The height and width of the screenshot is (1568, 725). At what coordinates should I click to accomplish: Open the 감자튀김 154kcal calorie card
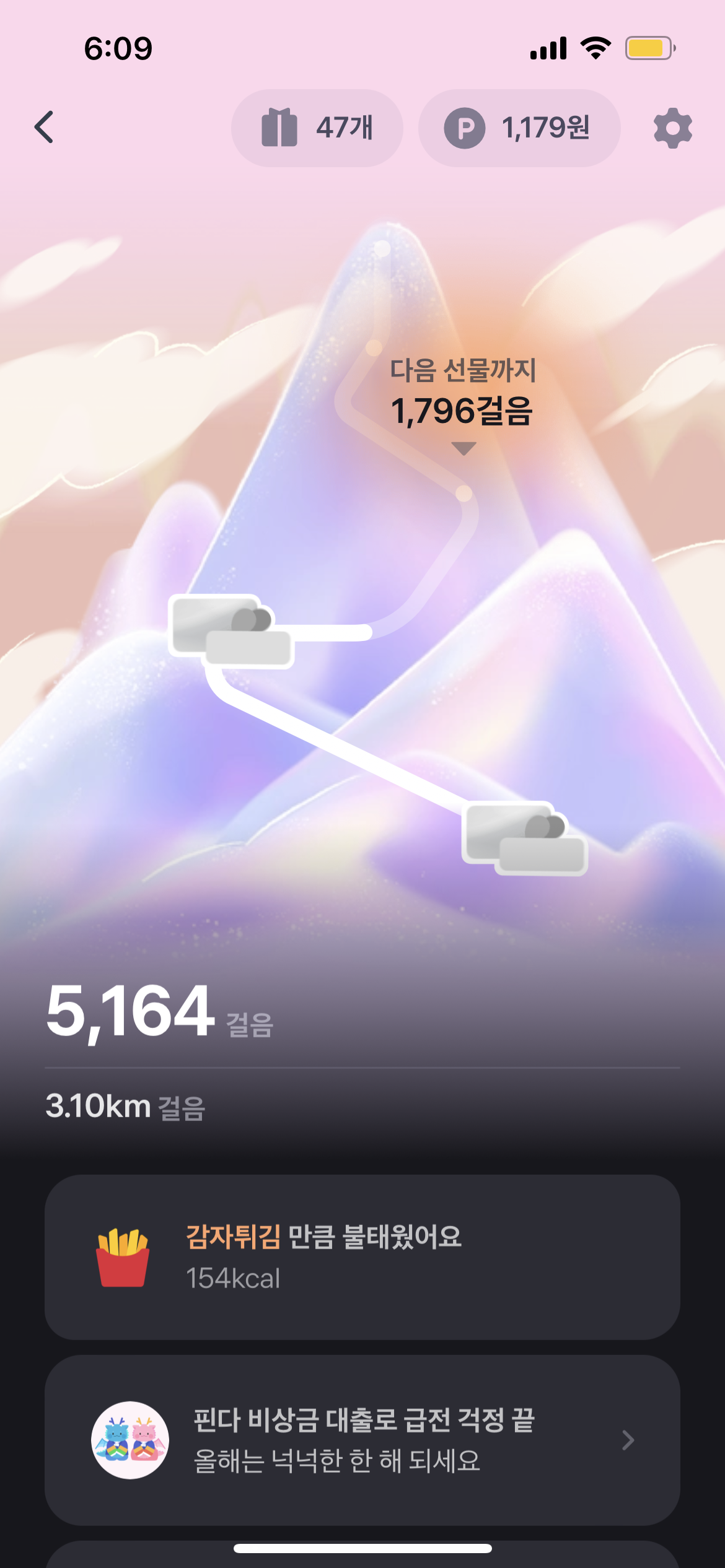[362, 1257]
